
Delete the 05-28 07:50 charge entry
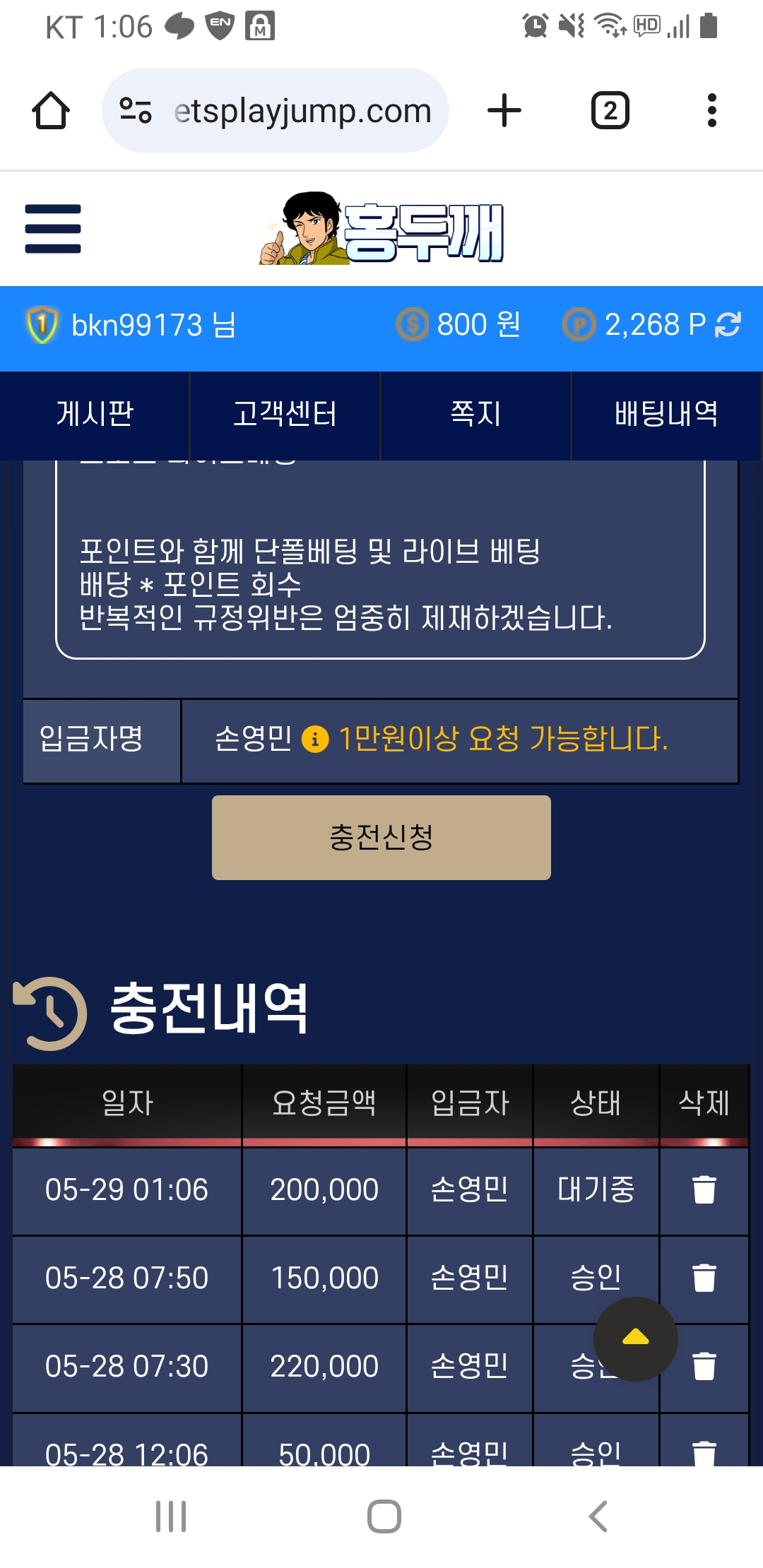(x=704, y=1278)
